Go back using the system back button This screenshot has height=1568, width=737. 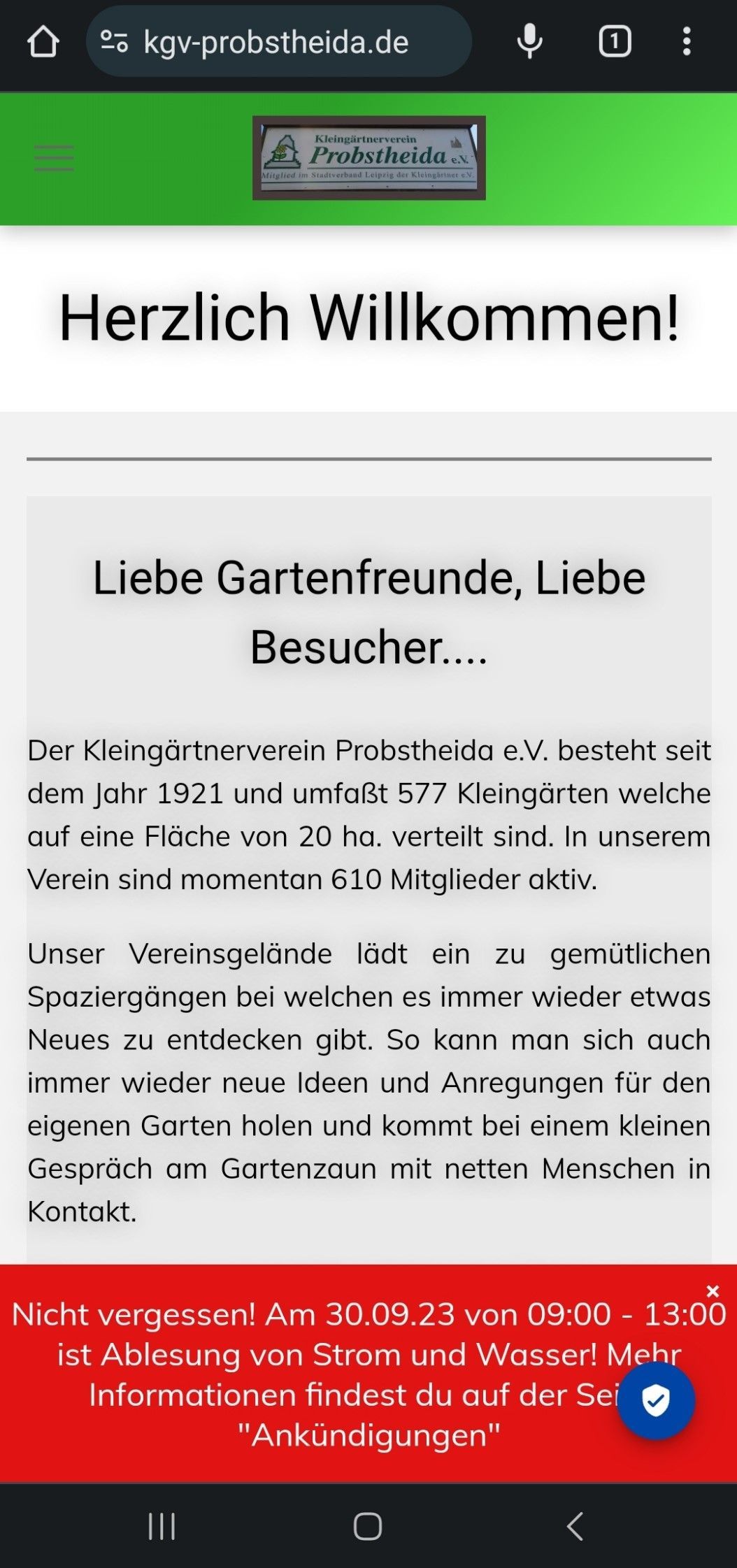point(575,1526)
